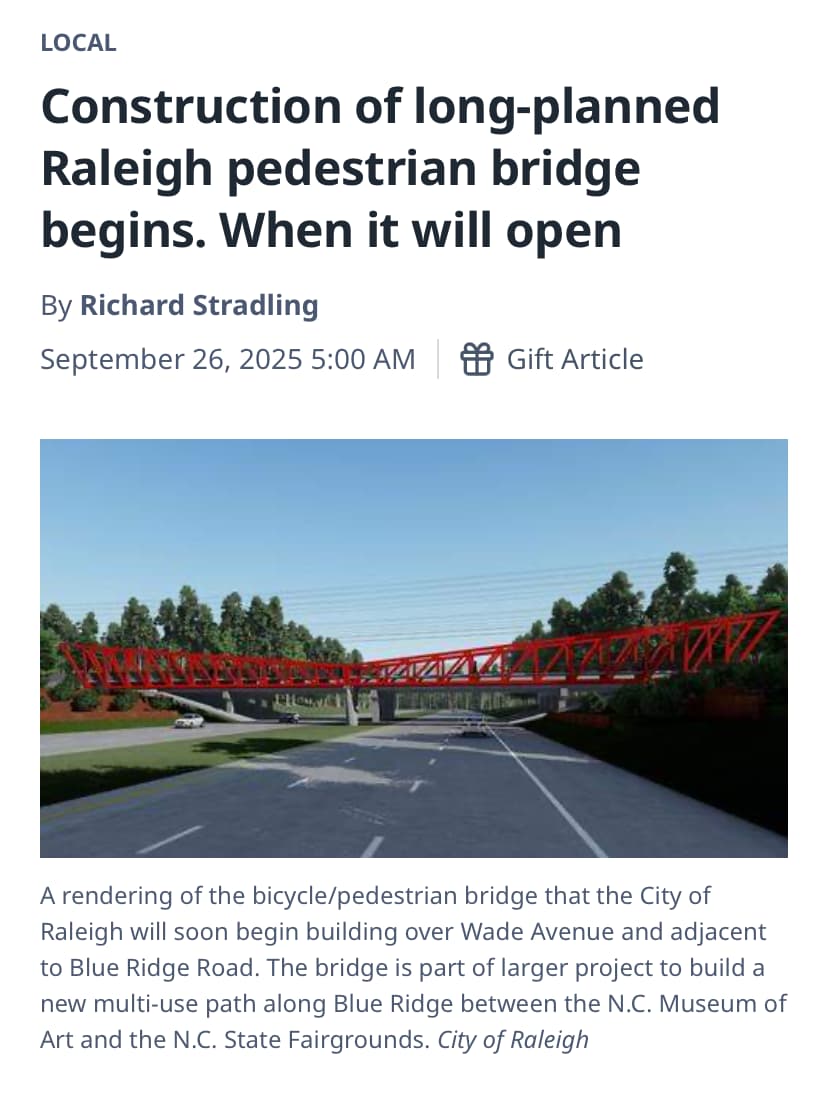Open Richard Stradling's author page
This screenshot has width=828, height=1103.
point(199,305)
